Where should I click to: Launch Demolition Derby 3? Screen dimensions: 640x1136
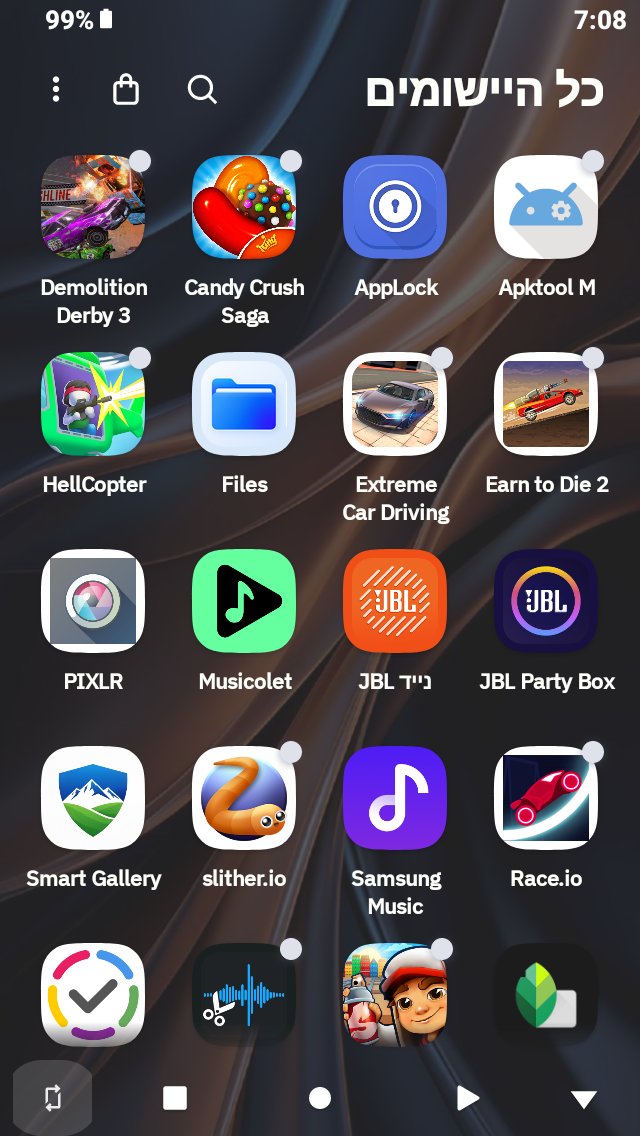pyautogui.click(x=93, y=207)
